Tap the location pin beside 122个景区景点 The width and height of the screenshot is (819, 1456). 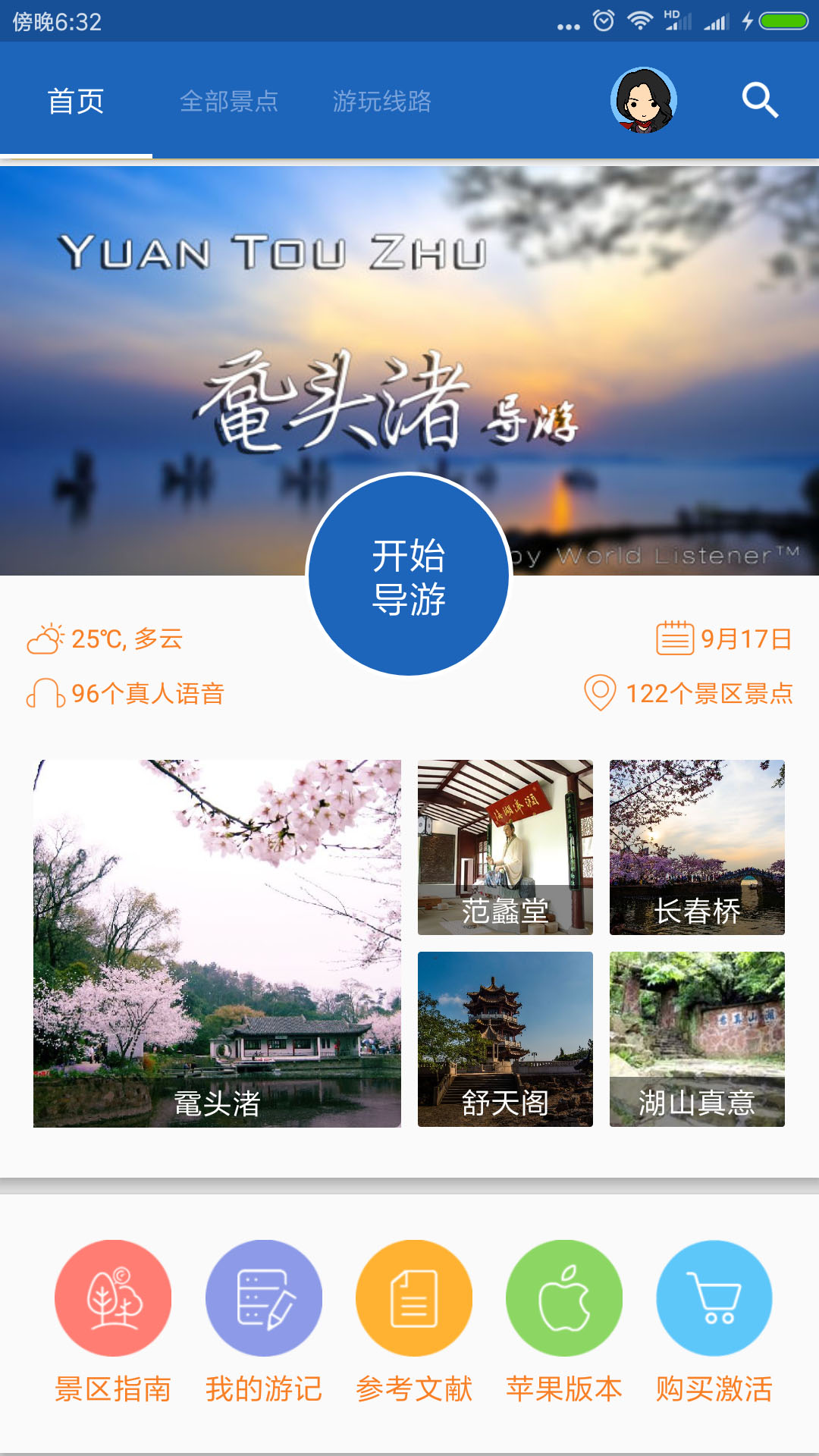[599, 692]
